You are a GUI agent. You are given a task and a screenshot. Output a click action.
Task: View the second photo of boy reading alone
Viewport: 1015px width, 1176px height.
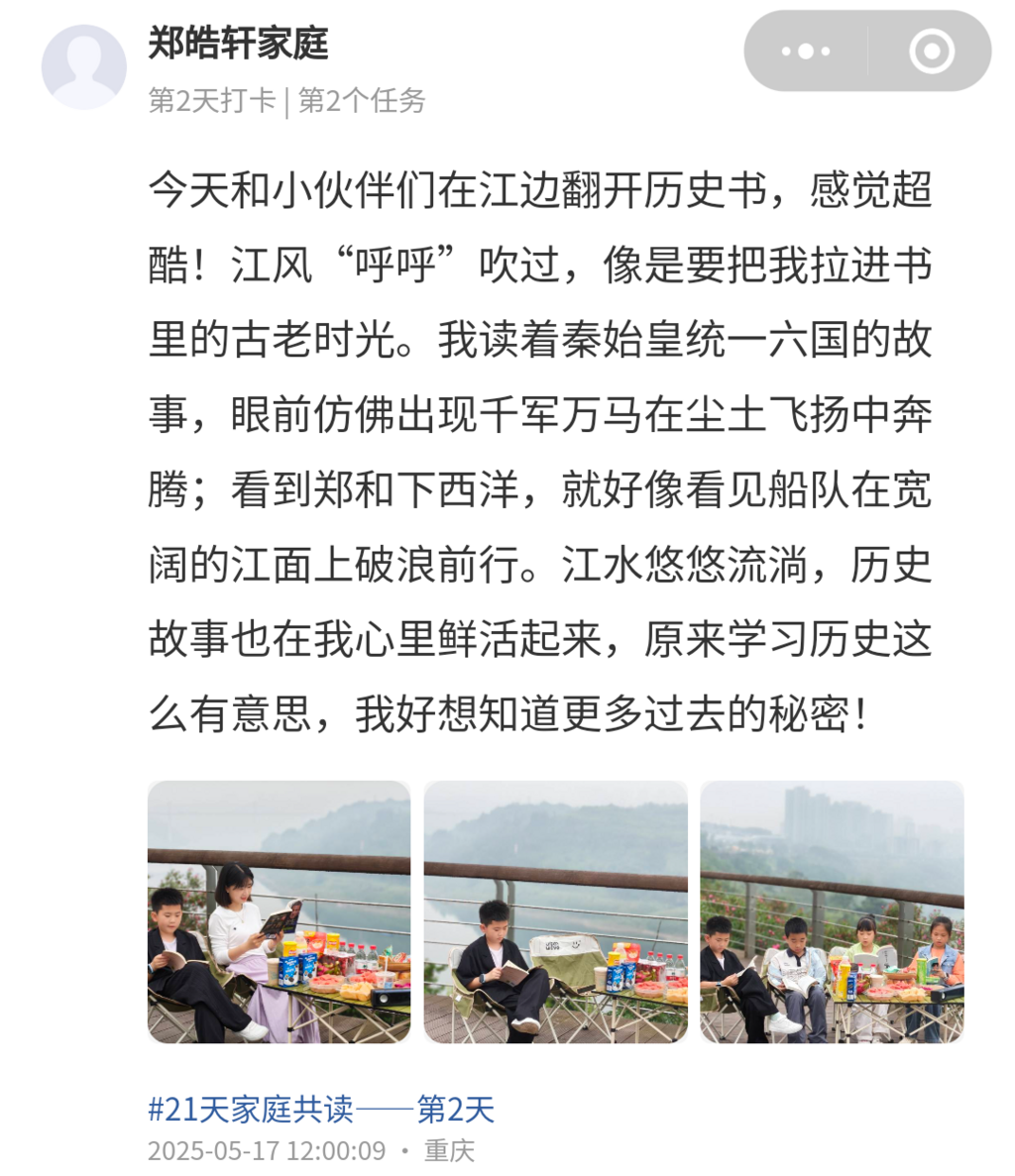click(x=555, y=911)
